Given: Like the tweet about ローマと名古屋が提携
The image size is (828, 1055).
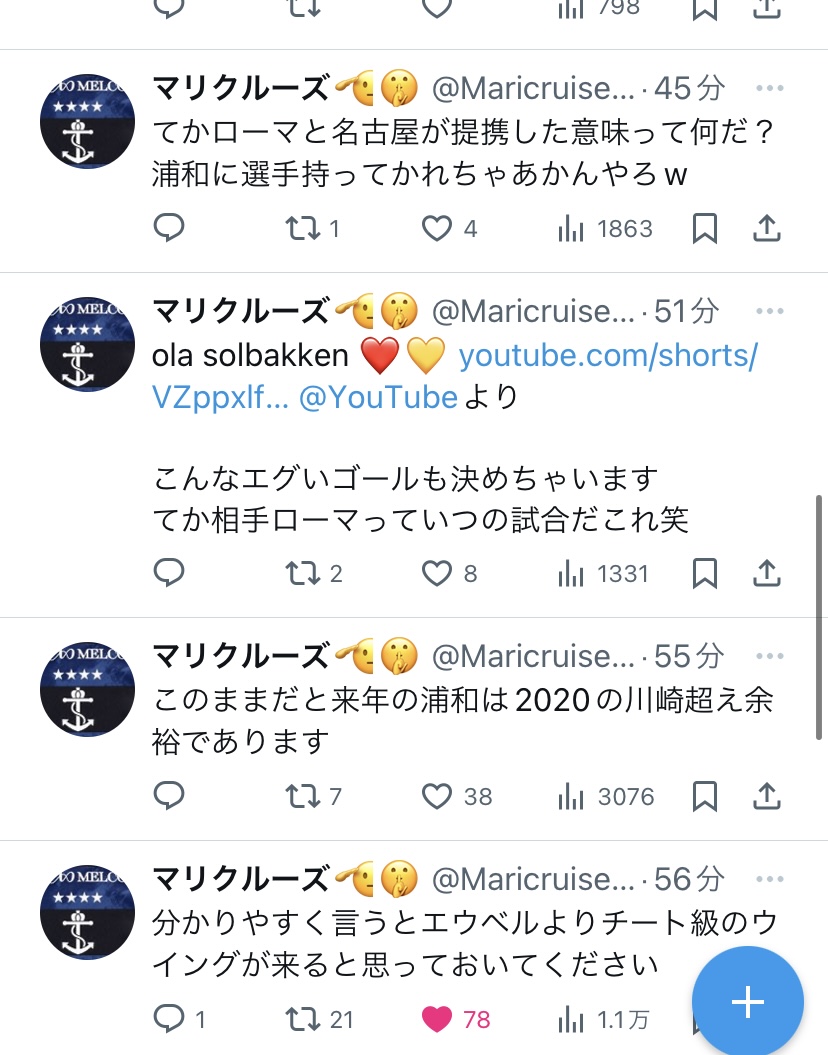Looking at the screenshot, I should tap(437, 229).
